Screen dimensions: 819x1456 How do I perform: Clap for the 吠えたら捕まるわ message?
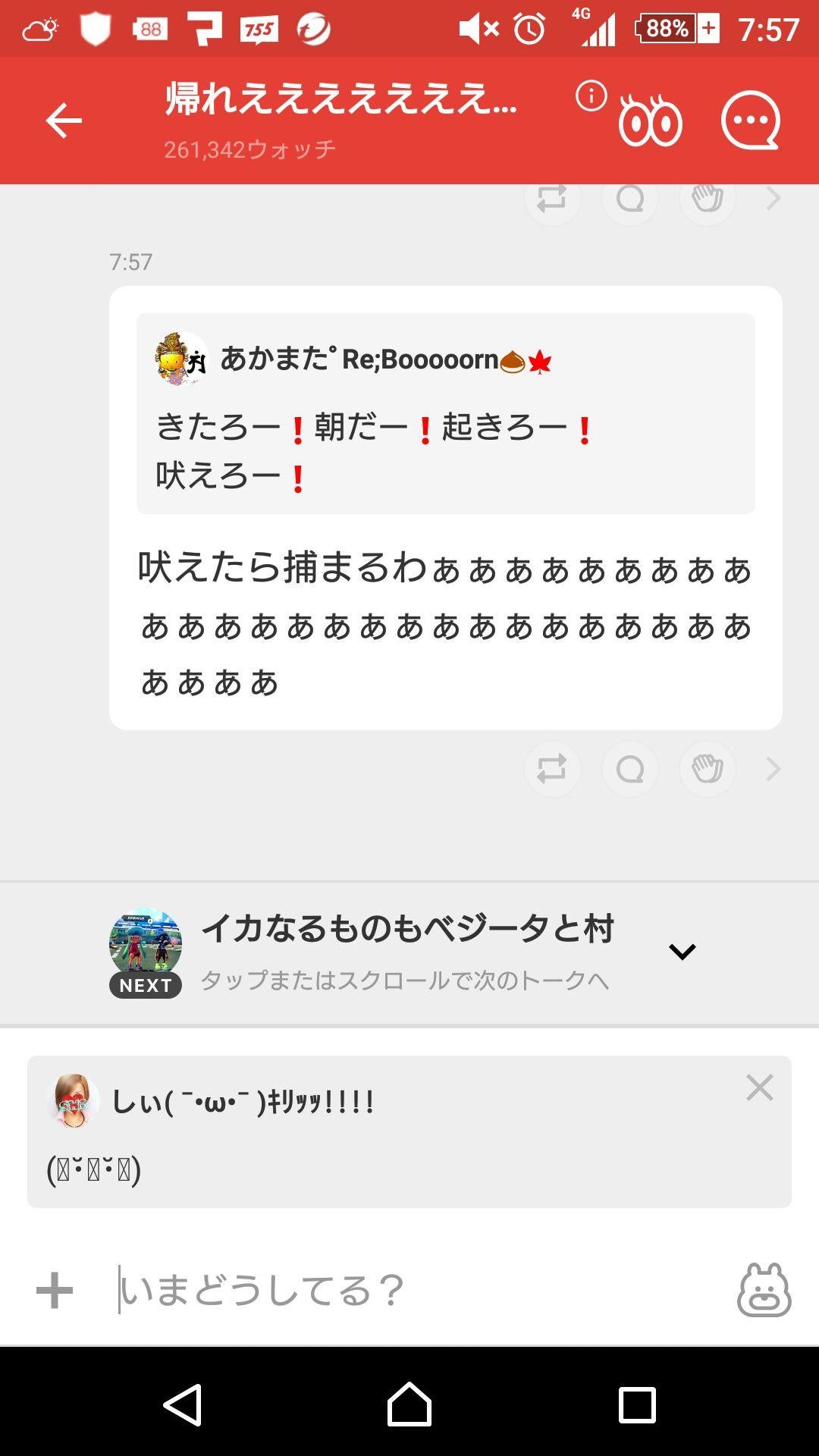(708, 769)
